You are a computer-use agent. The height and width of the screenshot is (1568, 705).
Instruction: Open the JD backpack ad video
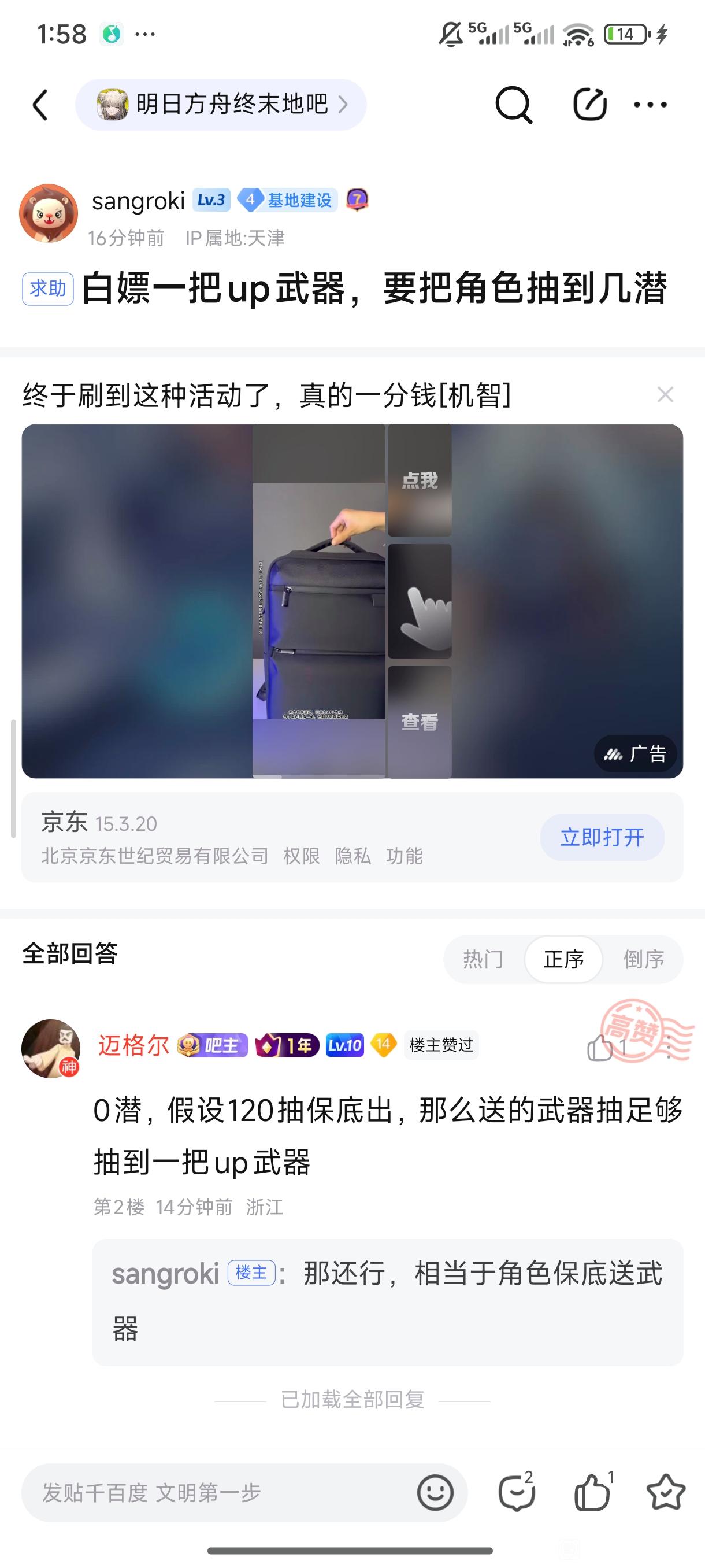(352, 601)
